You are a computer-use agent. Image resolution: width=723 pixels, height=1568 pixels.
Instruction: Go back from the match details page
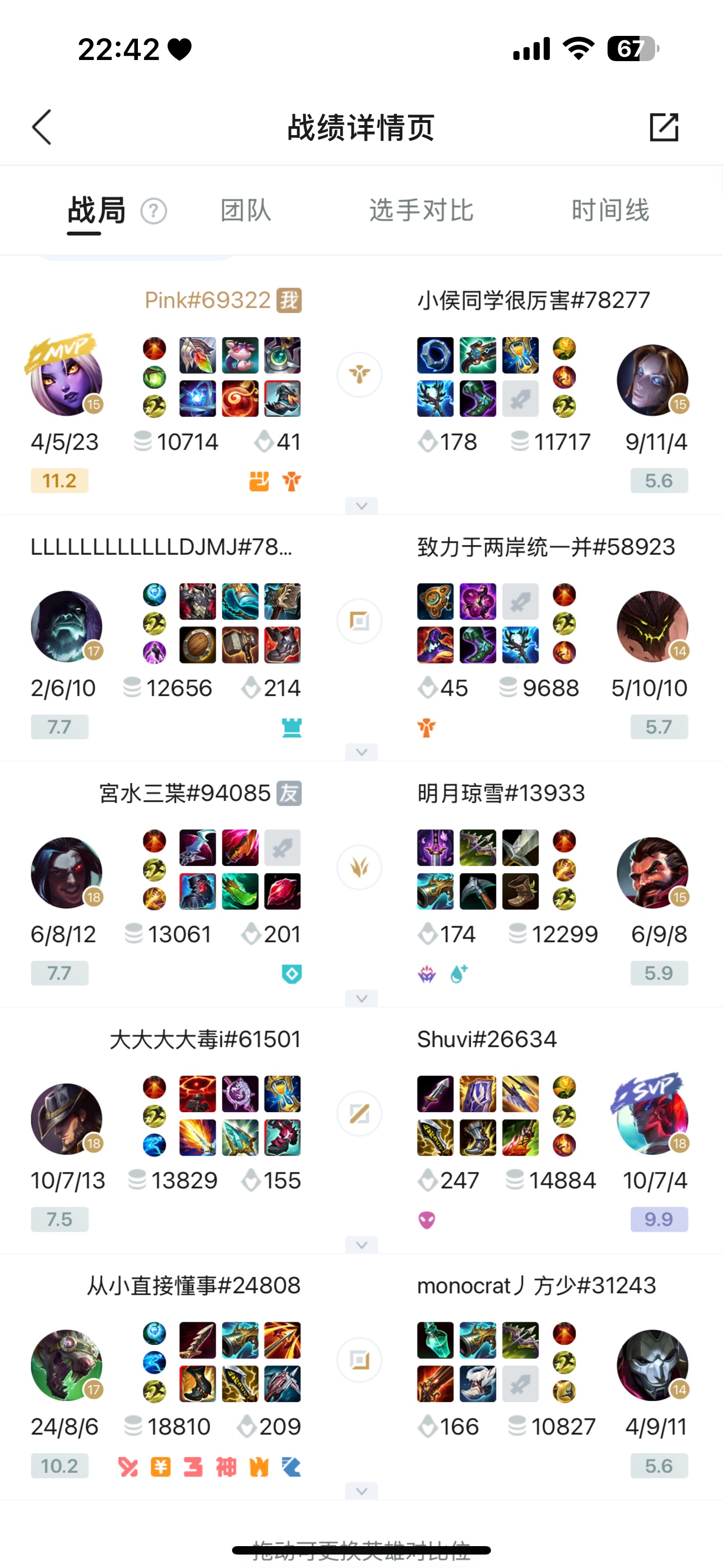coord(41,127)
